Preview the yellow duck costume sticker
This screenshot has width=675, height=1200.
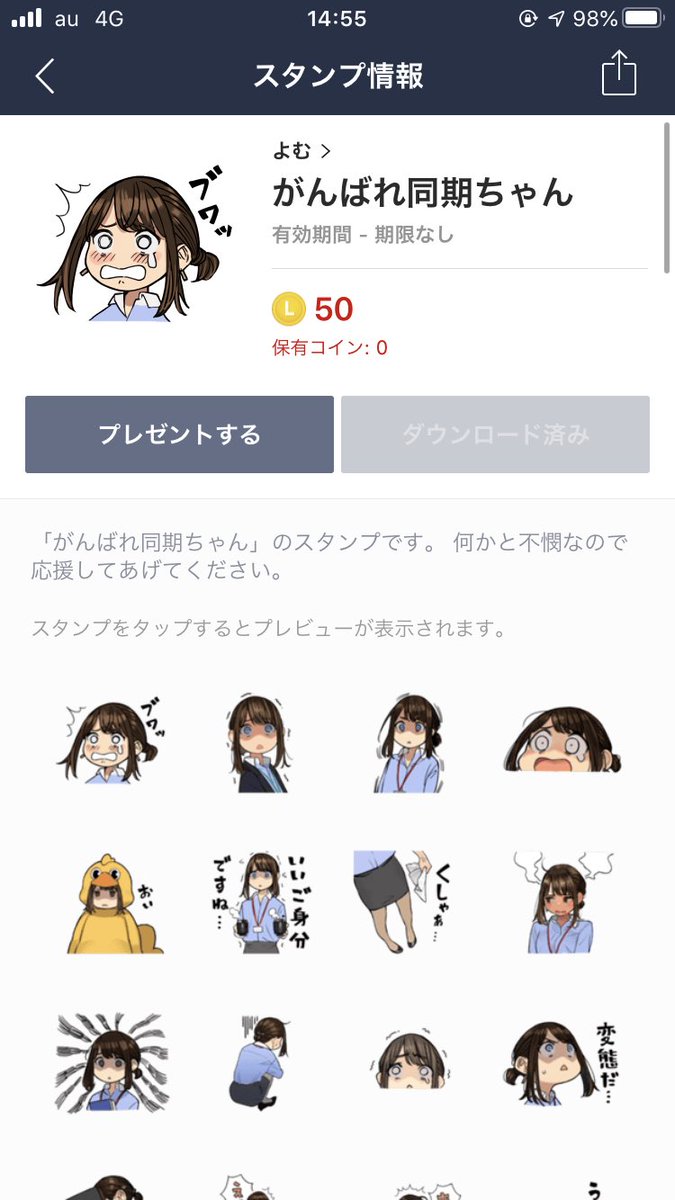(111, 902)
